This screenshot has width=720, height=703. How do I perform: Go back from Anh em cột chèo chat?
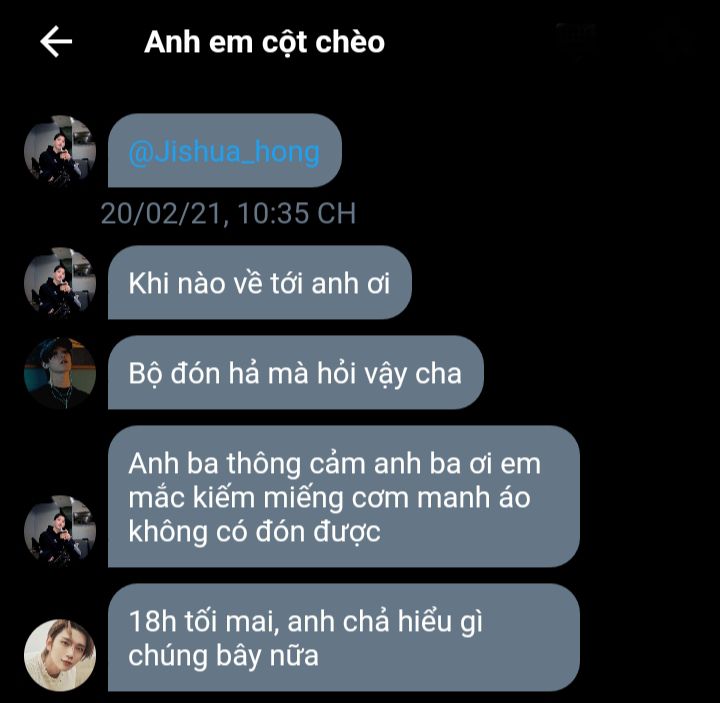coord(56,42)
